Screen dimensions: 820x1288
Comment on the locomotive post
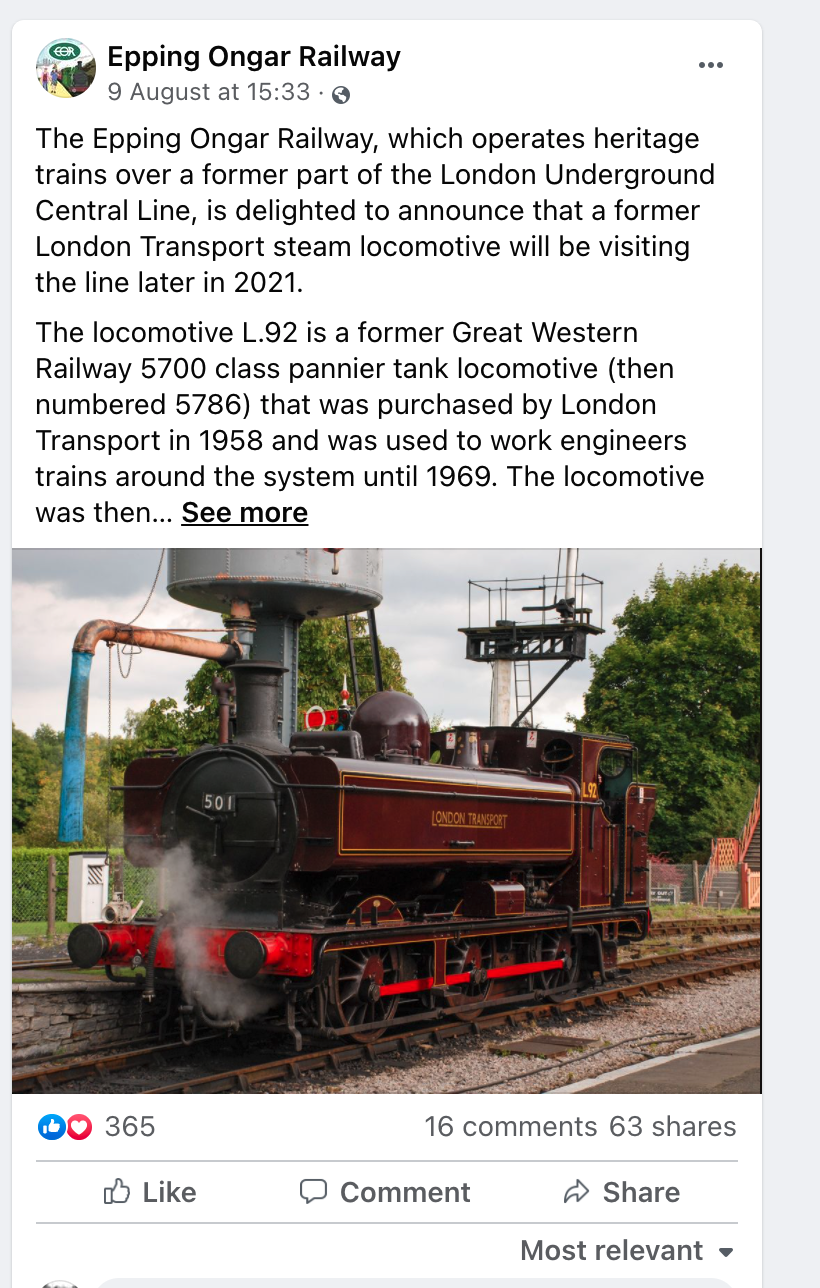pos(385,1192)
